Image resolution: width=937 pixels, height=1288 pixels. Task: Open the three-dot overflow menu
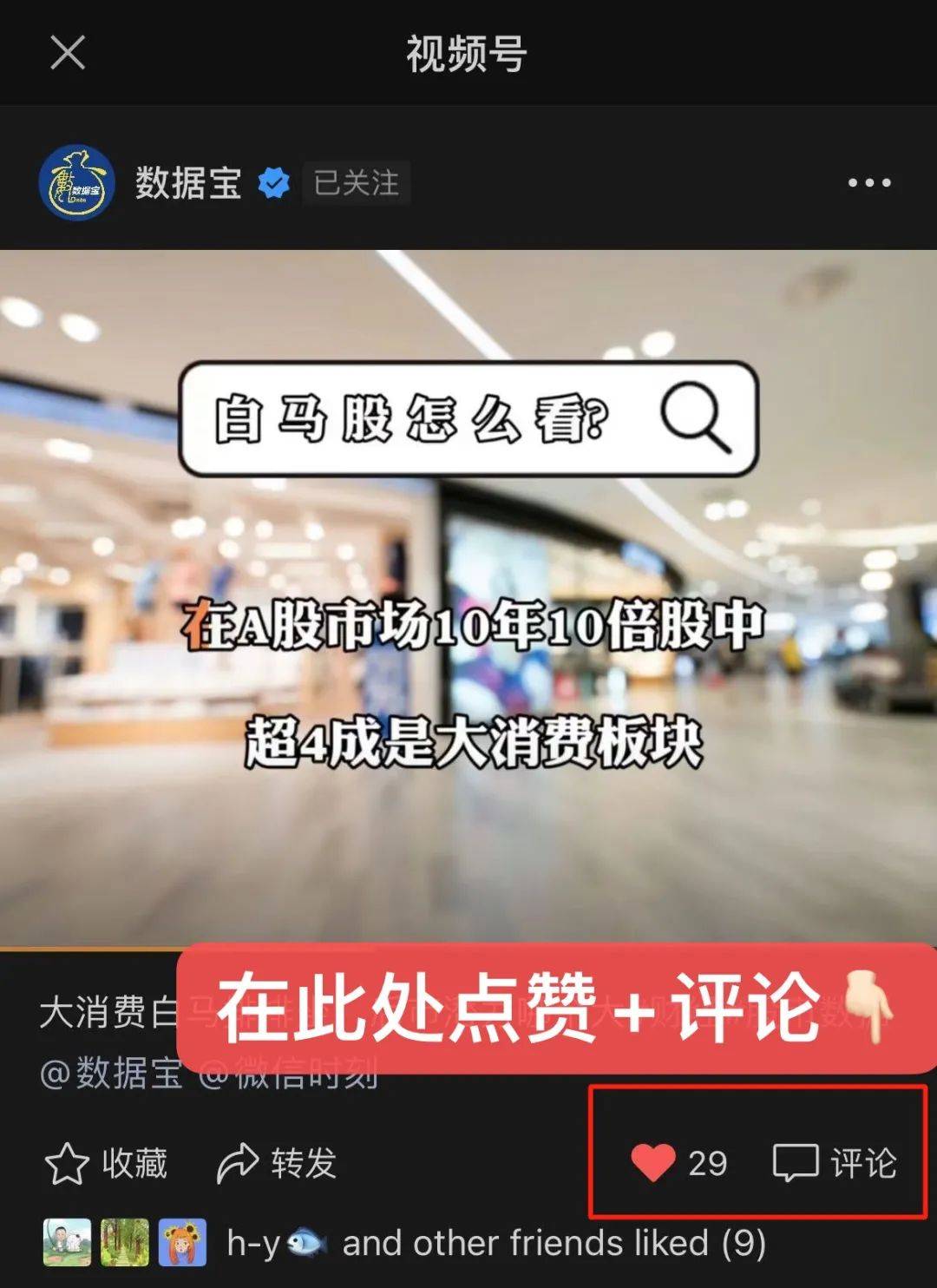[x=868, y=183]
